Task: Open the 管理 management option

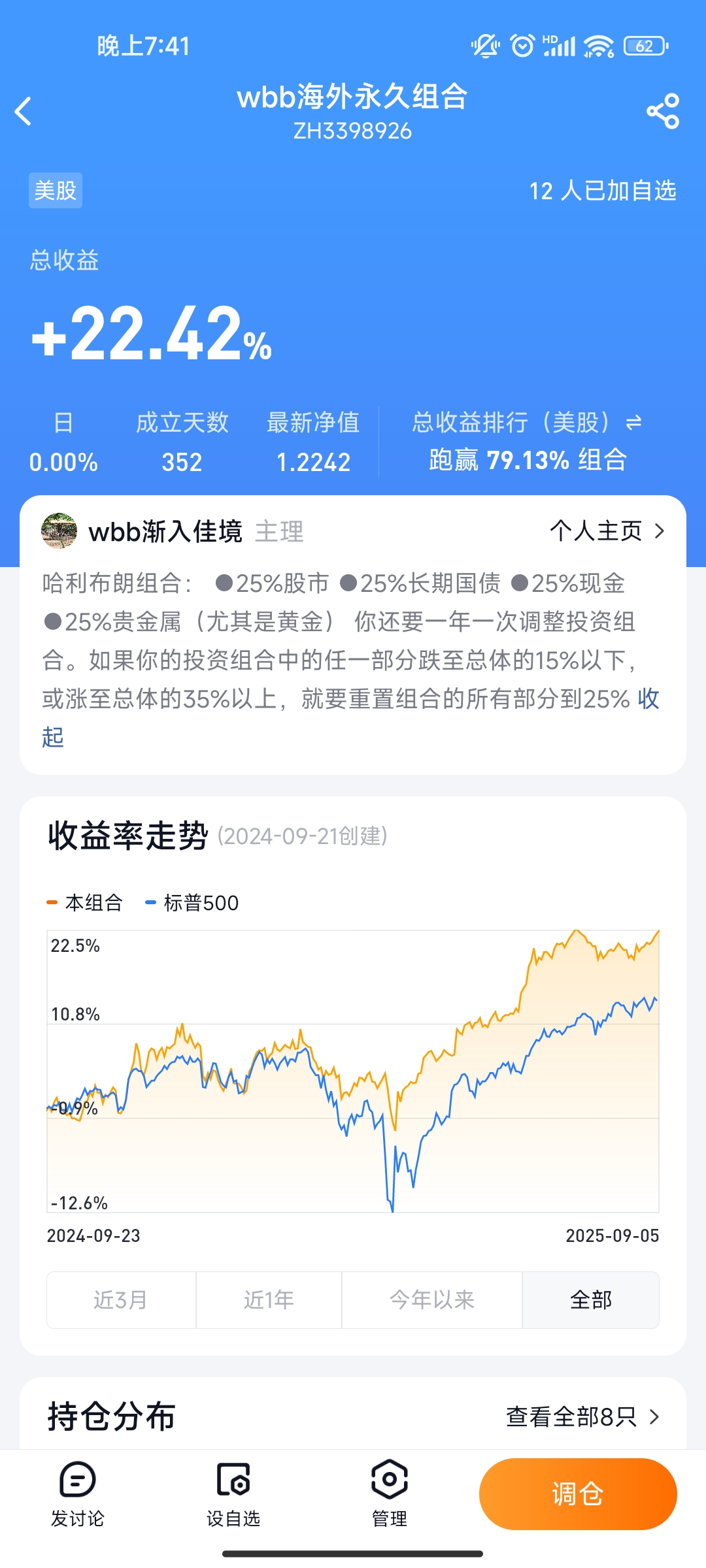Action: click(x=390, y=1494)
